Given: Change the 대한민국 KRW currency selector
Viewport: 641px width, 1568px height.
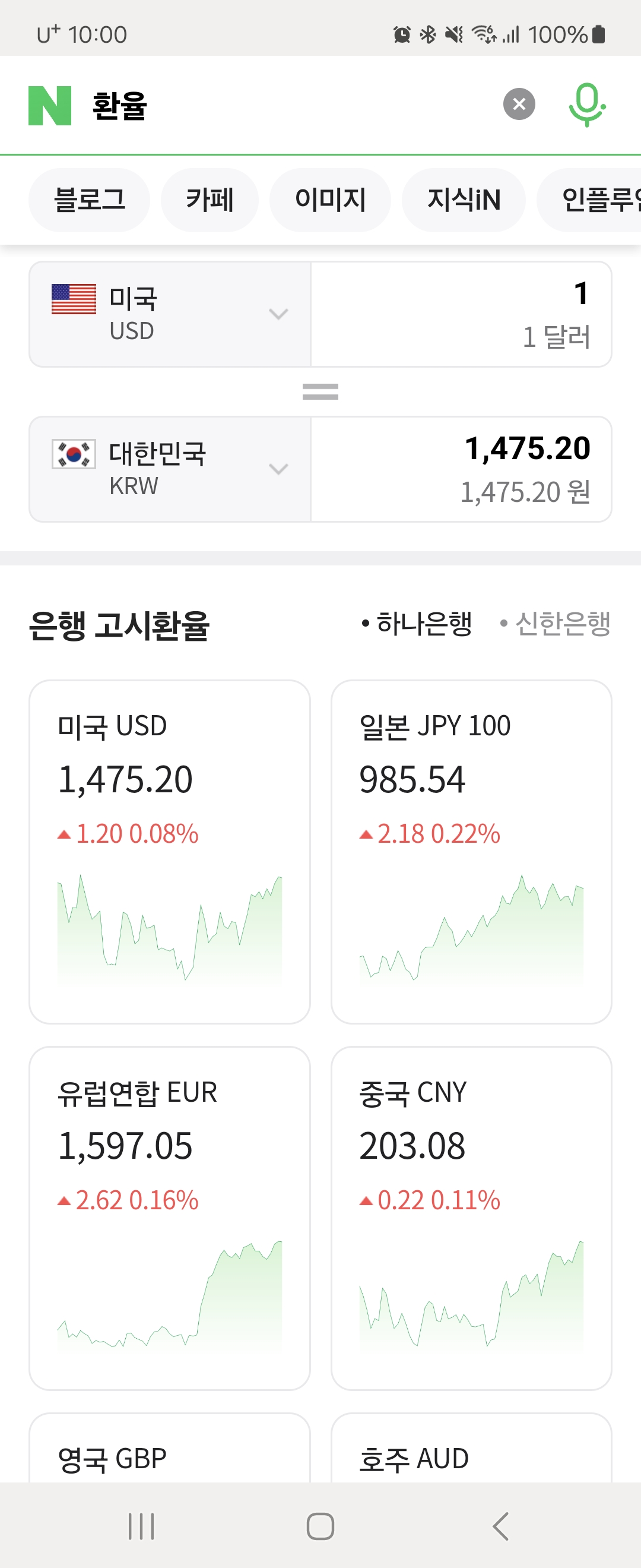Looking at the screenshot, I should (x=170, y=469).
